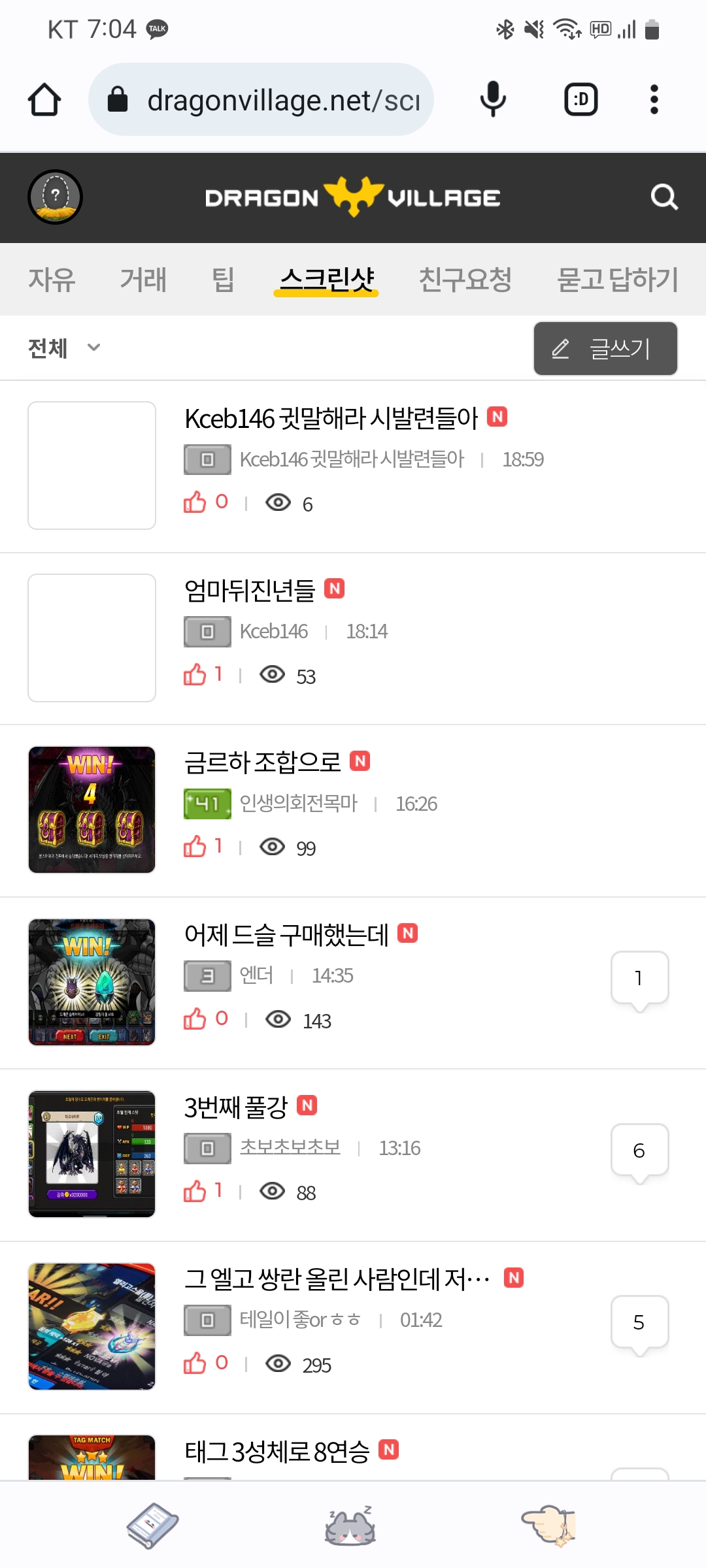Open the book icon in bottom bar

[x=152, y=1526]
